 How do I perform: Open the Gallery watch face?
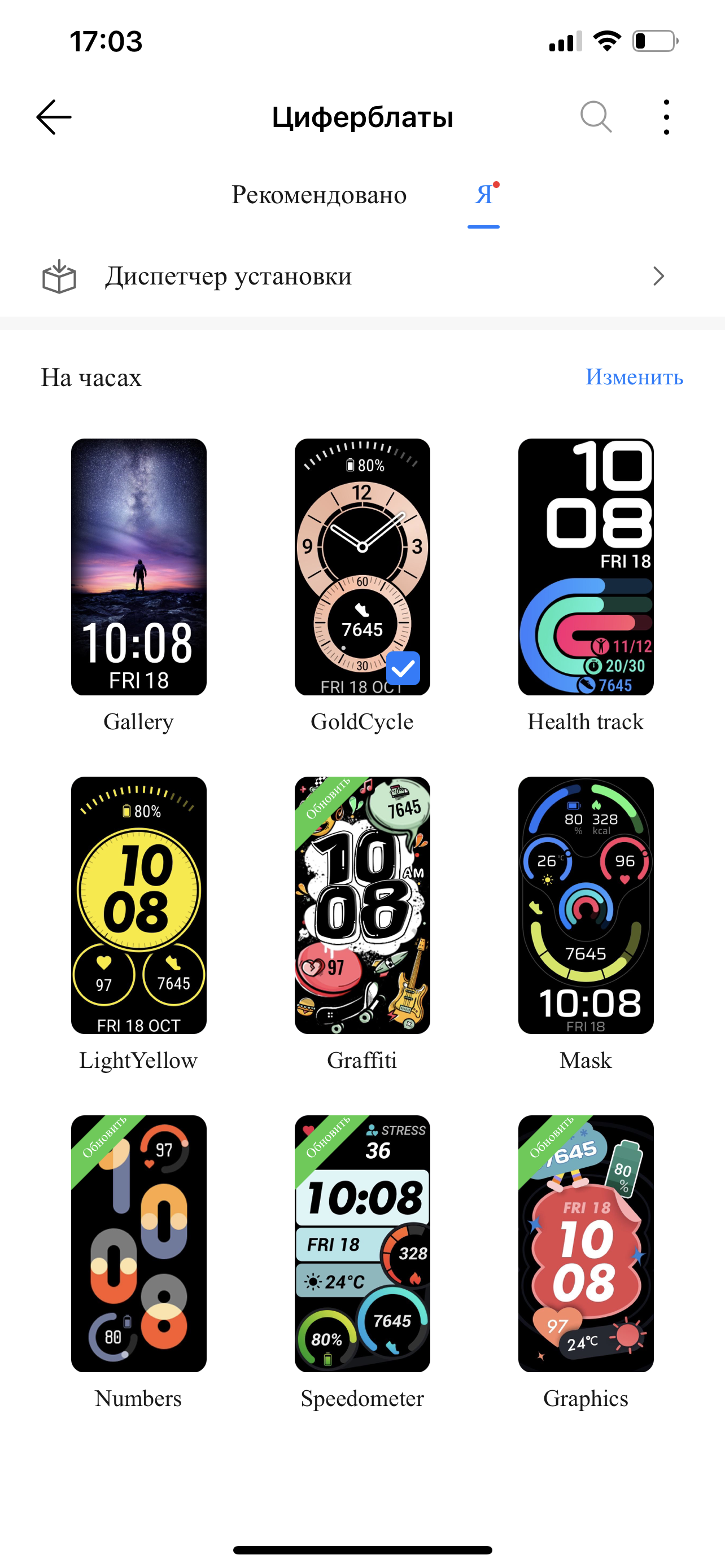[x=139, y=567]
